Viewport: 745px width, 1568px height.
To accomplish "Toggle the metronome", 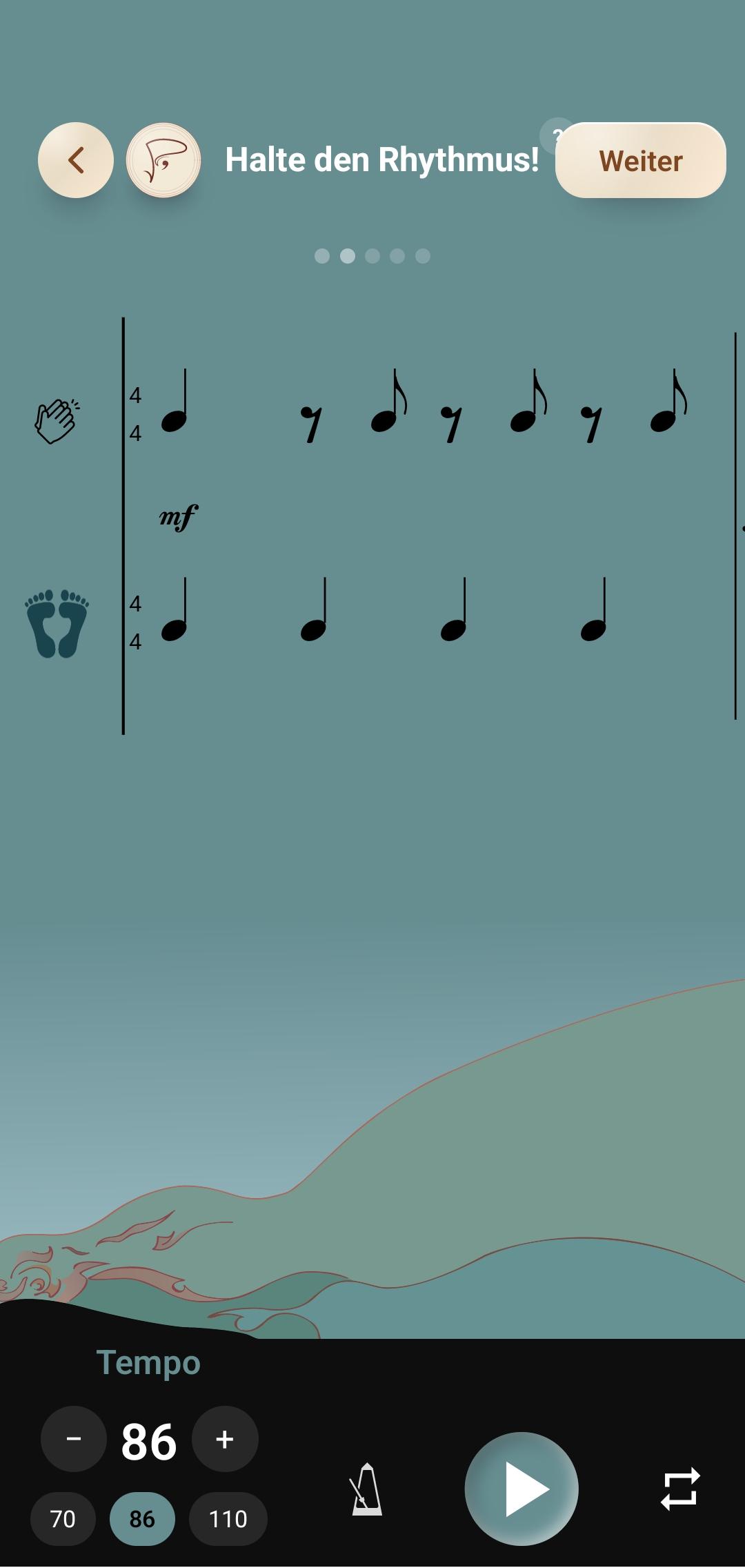I will 366,1489.
